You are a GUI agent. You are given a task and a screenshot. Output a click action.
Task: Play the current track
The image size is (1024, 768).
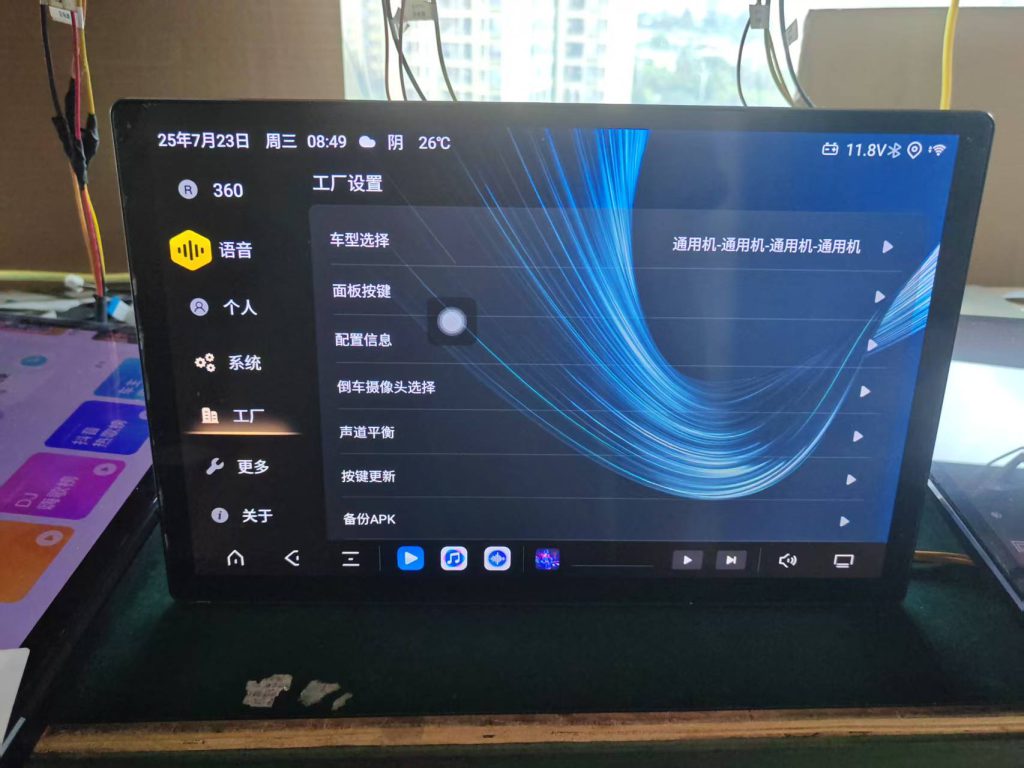[x=686, y=560]
